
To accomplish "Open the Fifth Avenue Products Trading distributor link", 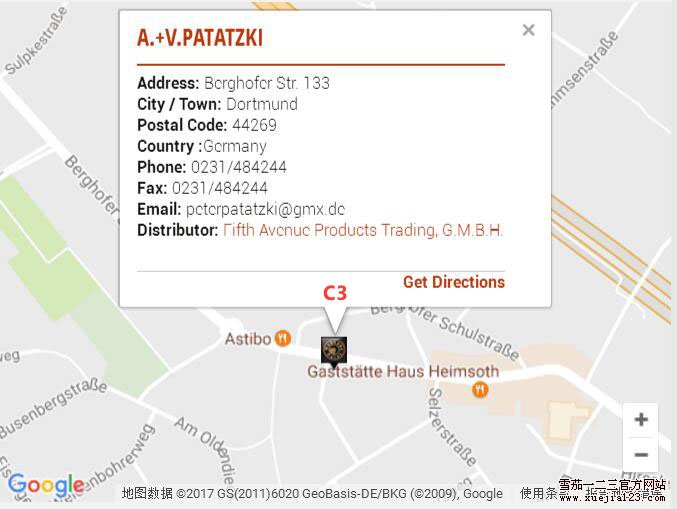I will [x=363, y=230].
